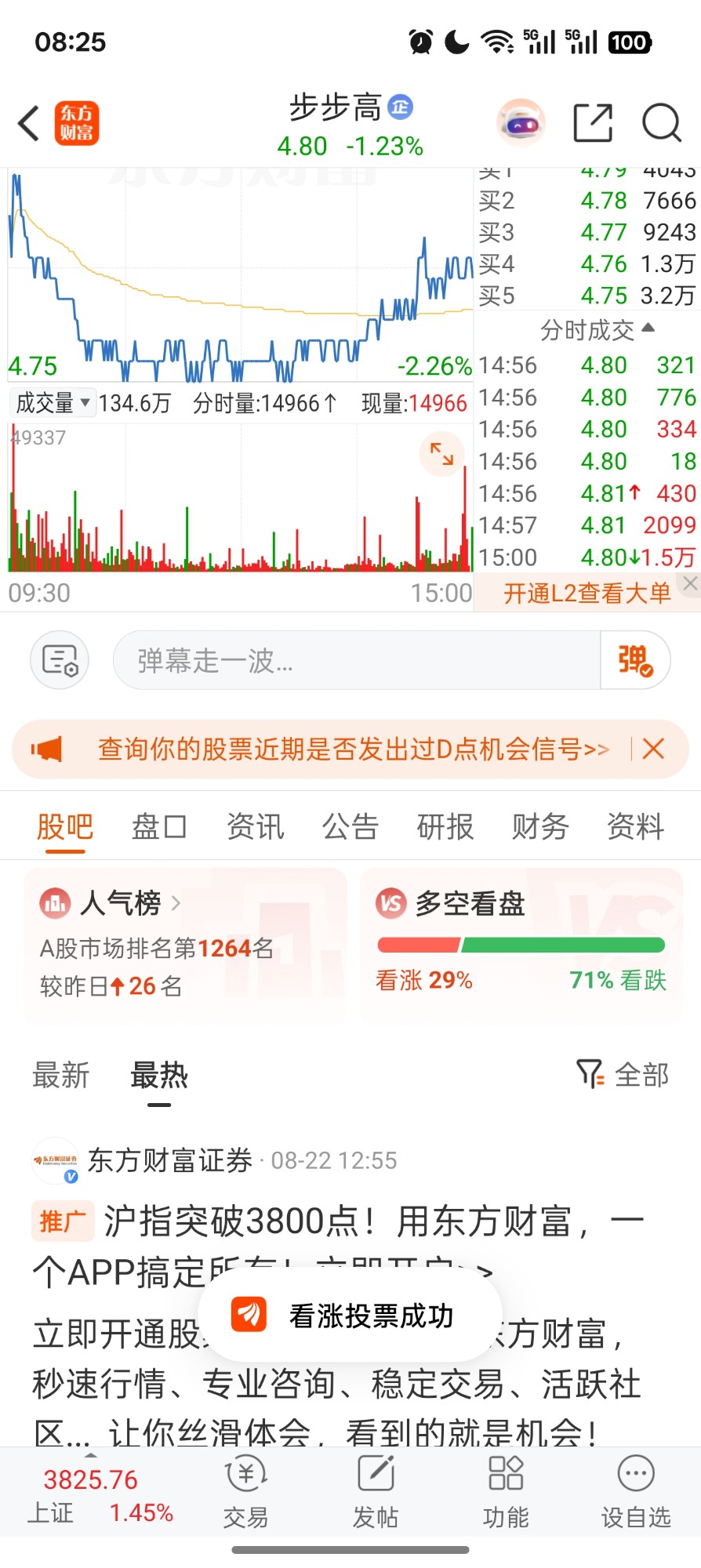Open the D点机会信号 query banner

(x=353, y=749)
